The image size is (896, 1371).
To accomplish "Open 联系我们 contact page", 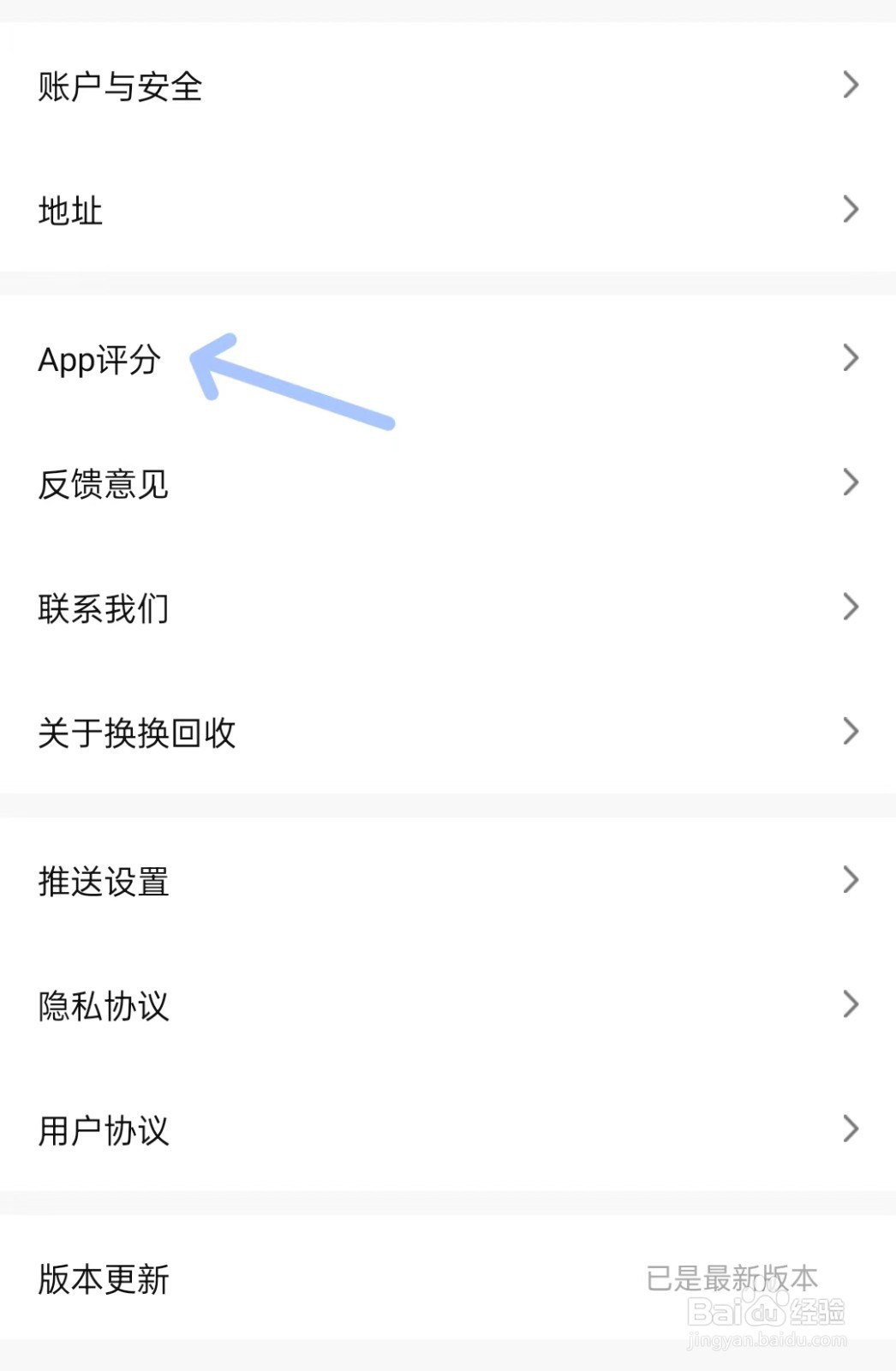I will 103,608.
